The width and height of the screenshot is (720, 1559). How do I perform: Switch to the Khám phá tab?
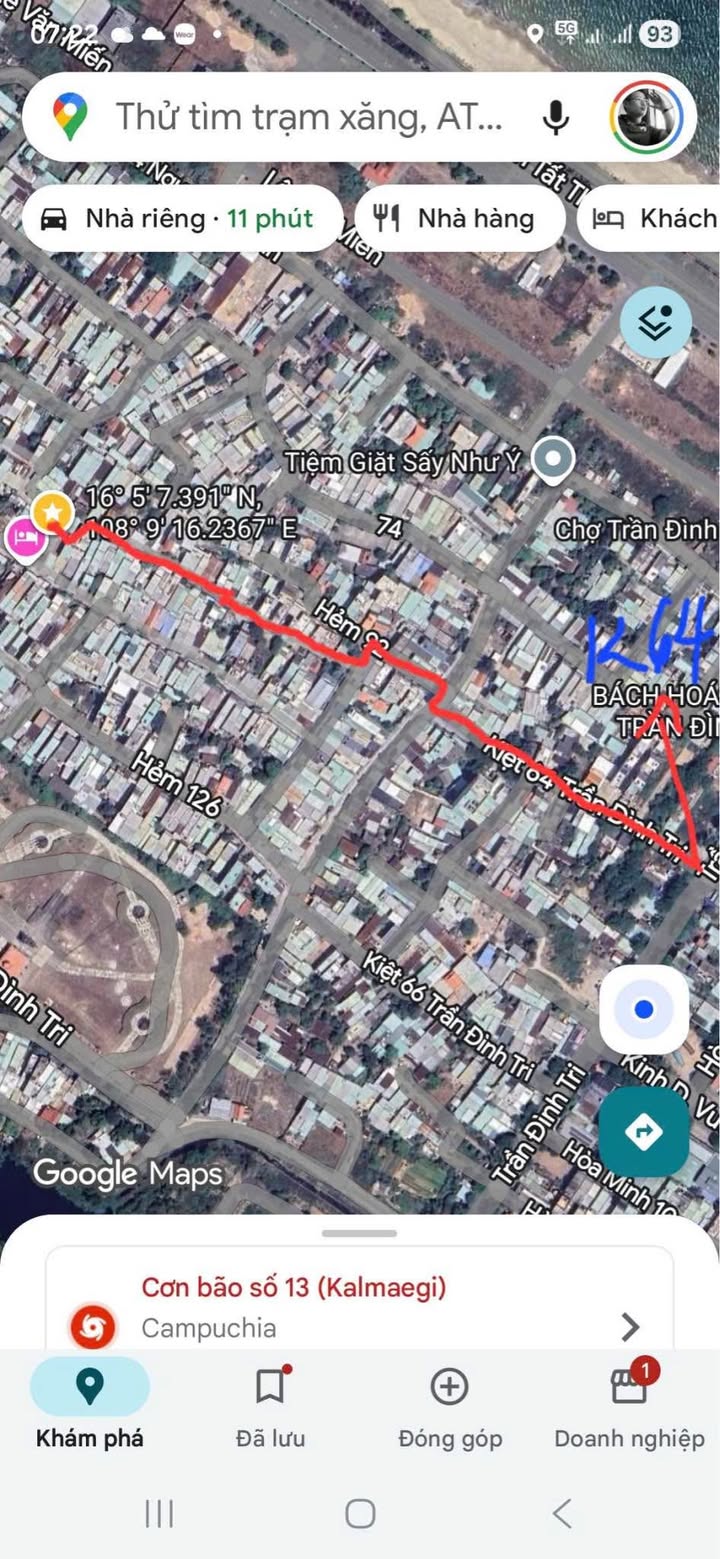click(x=90, y=1407)
